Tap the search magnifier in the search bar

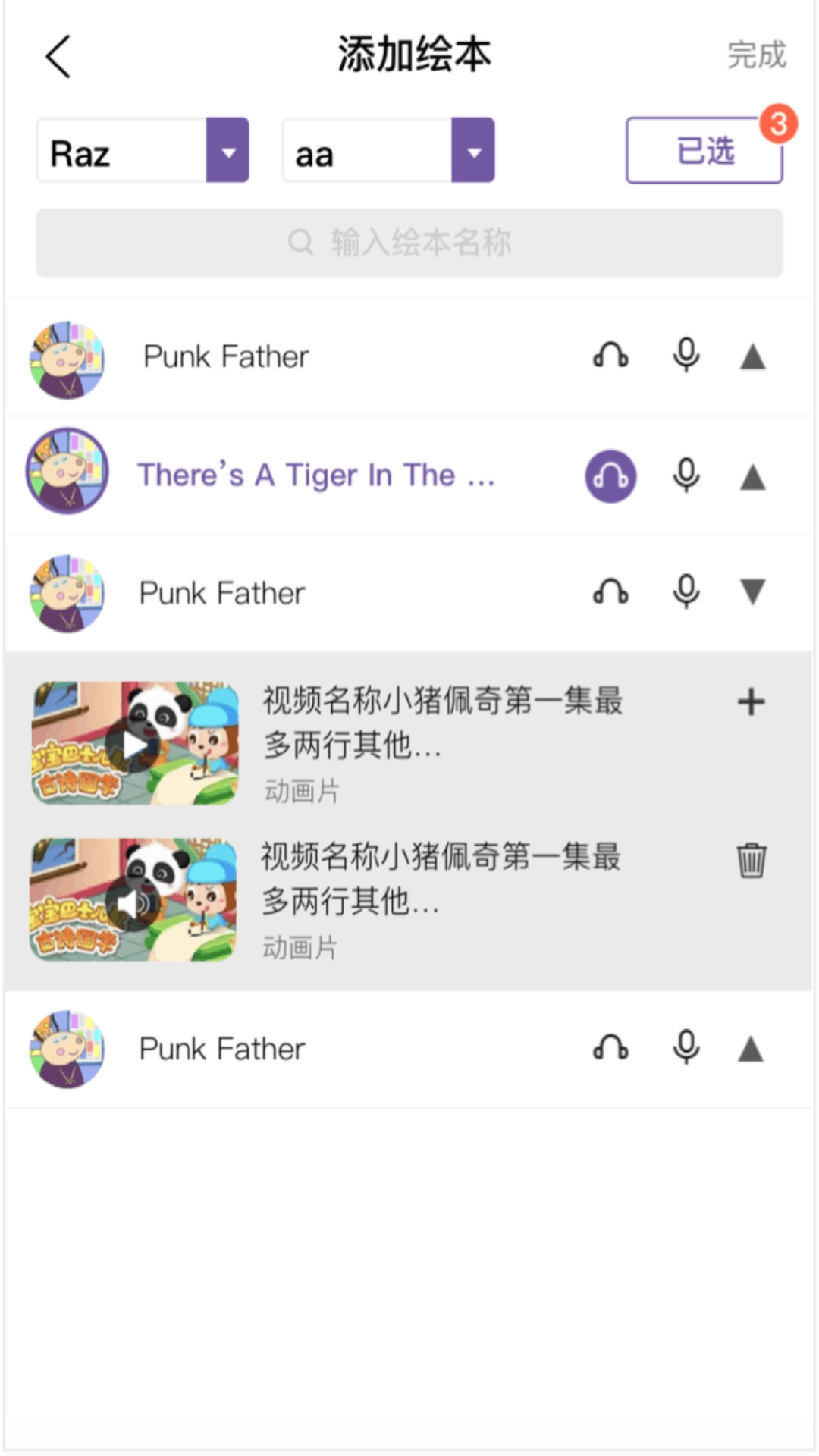pos(301,243)
